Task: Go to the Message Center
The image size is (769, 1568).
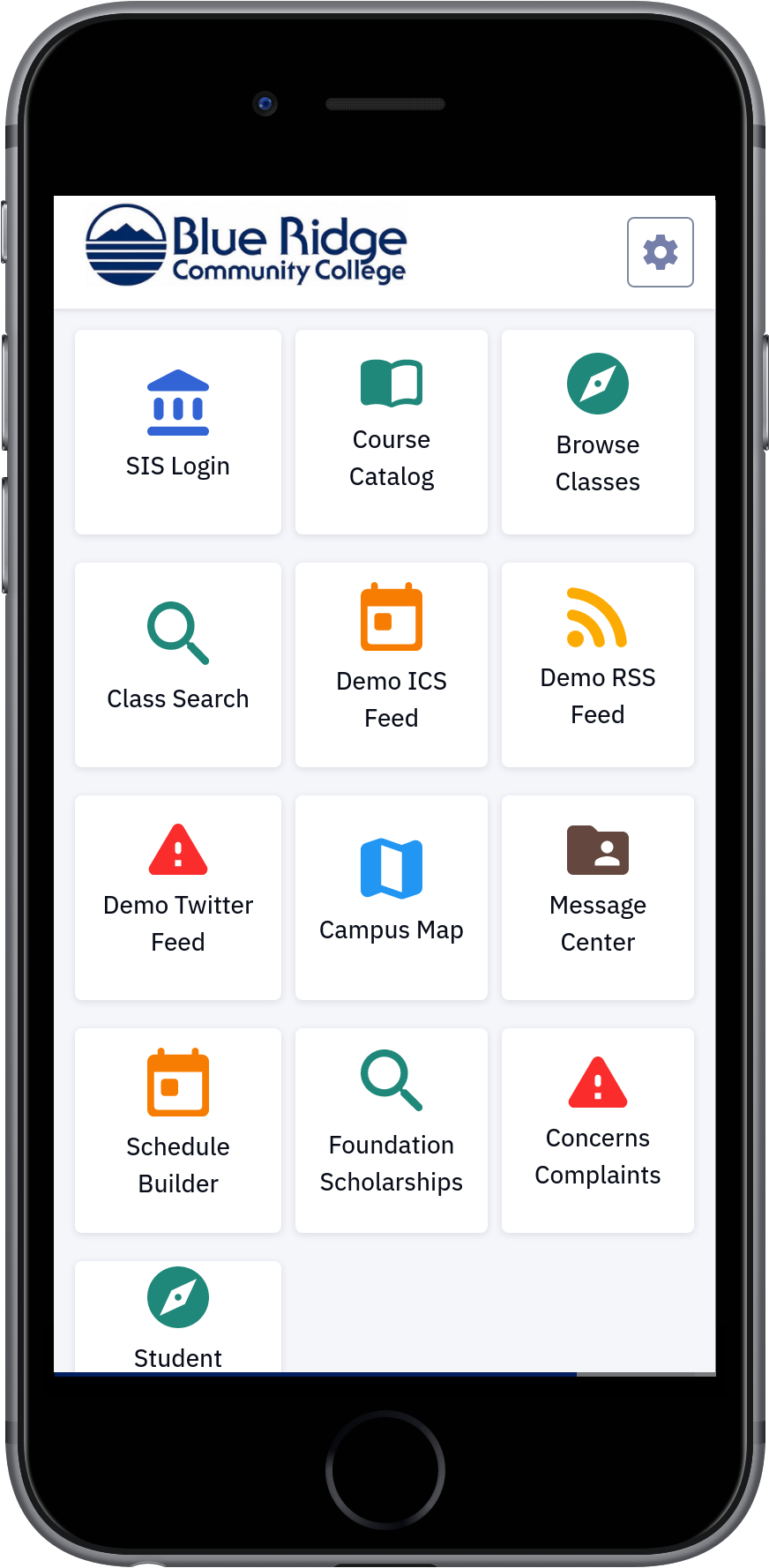Action: (598, 898)
